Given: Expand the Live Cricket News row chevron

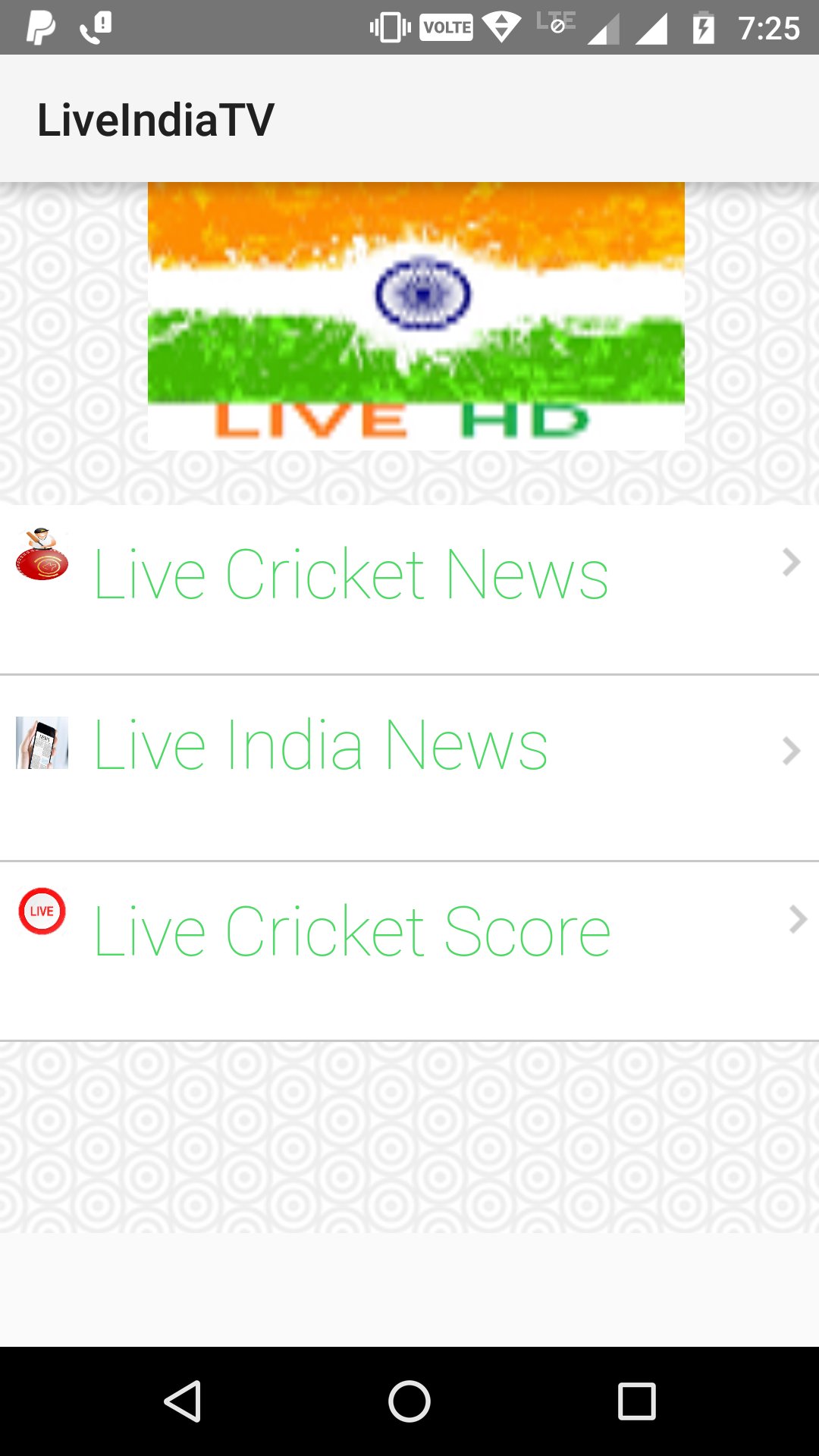Looking at the screenshot, I should pyautogui.click(x=792, y=561).
